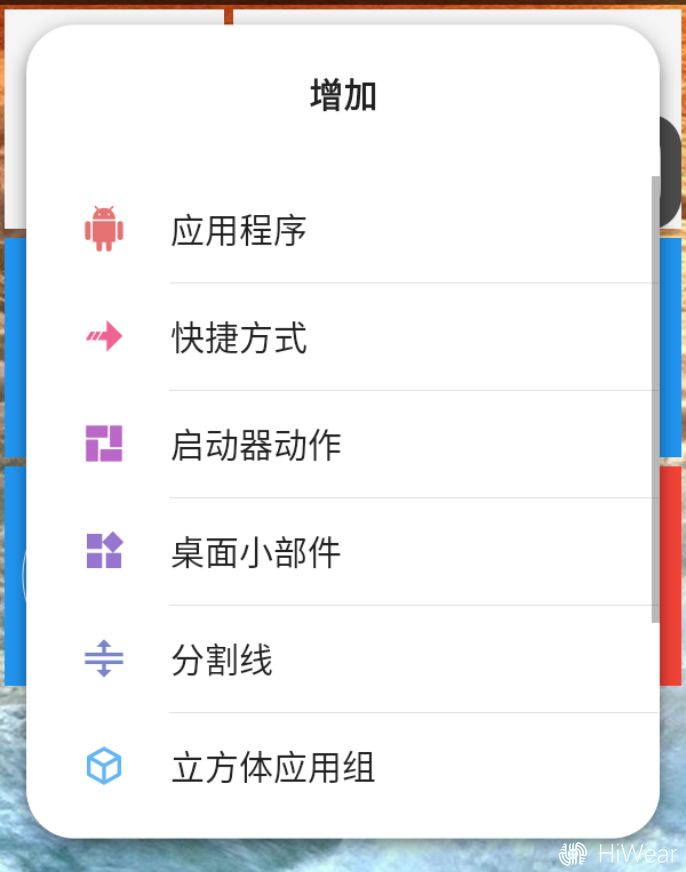Choose the 快捷方式 option
This screenshot has width=686, height=872.
[x=238, y=338]
